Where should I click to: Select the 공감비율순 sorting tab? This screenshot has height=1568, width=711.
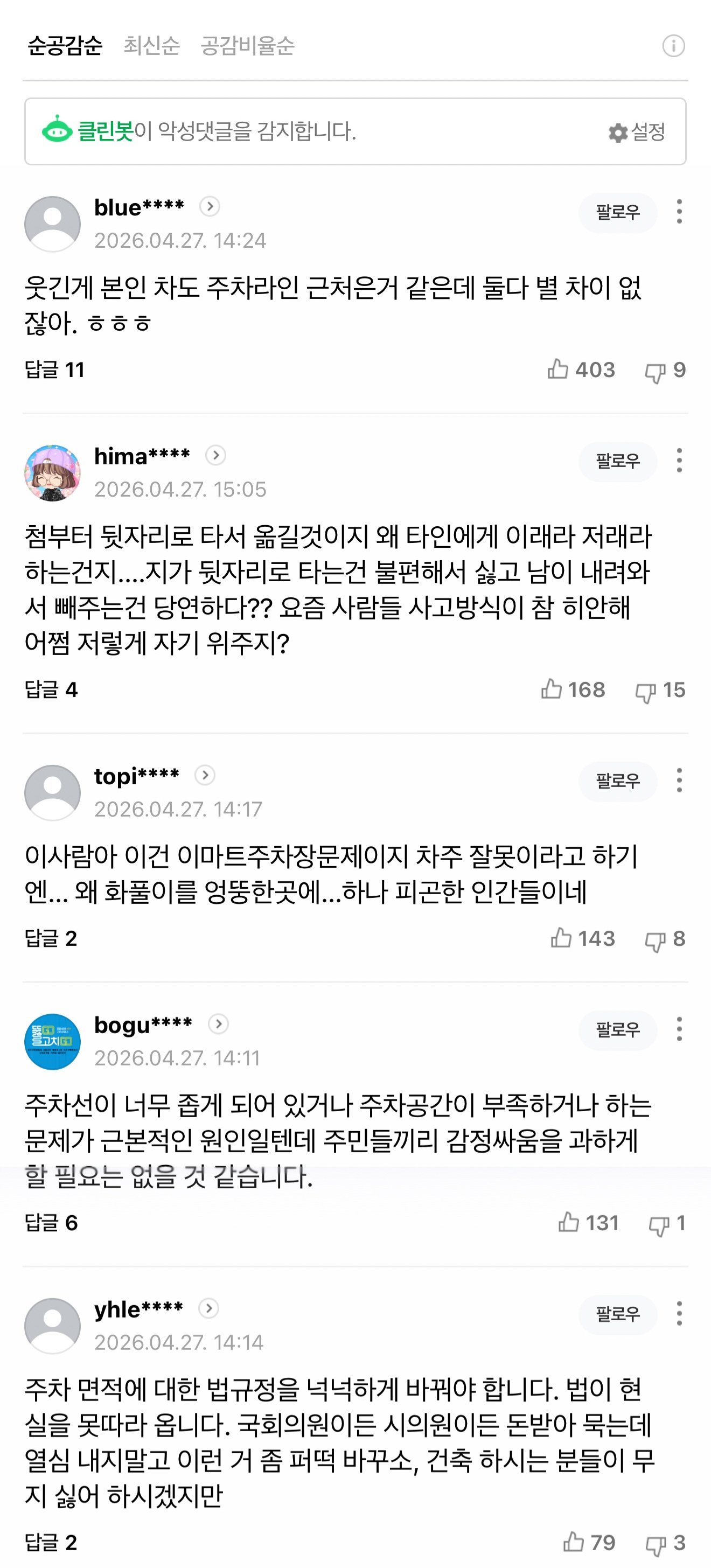coord(247,46)
